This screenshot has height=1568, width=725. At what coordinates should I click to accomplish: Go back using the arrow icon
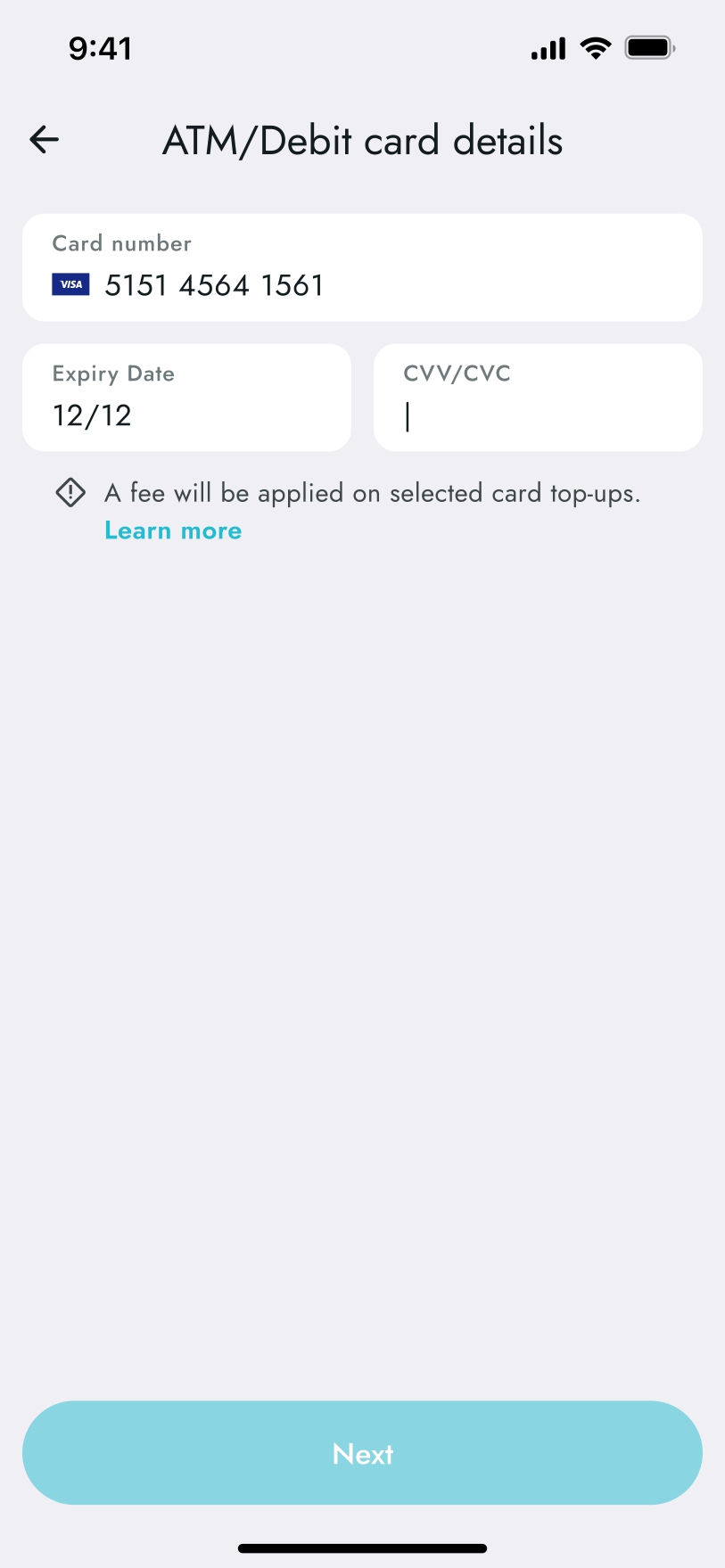(x=44, y=140)
